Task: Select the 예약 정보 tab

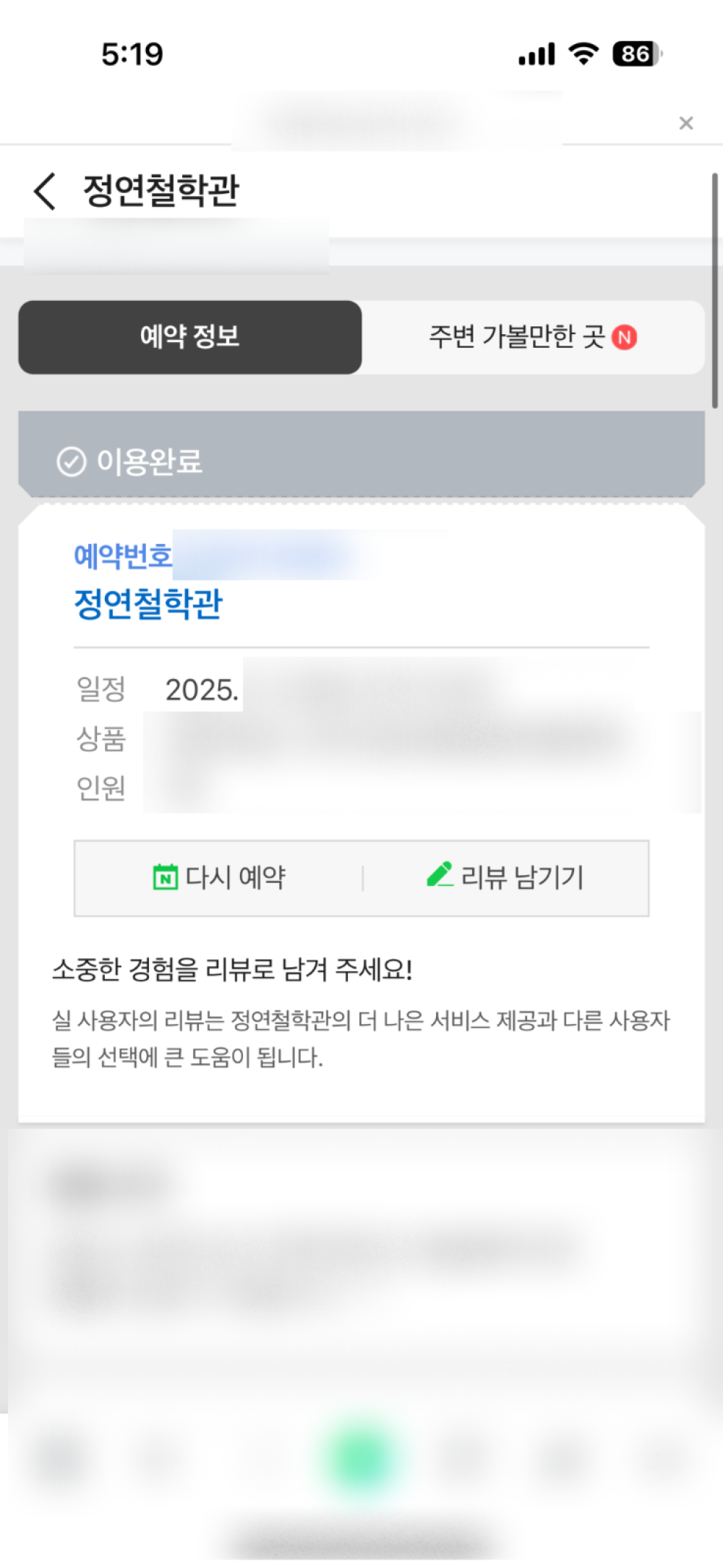Action: 190,337
